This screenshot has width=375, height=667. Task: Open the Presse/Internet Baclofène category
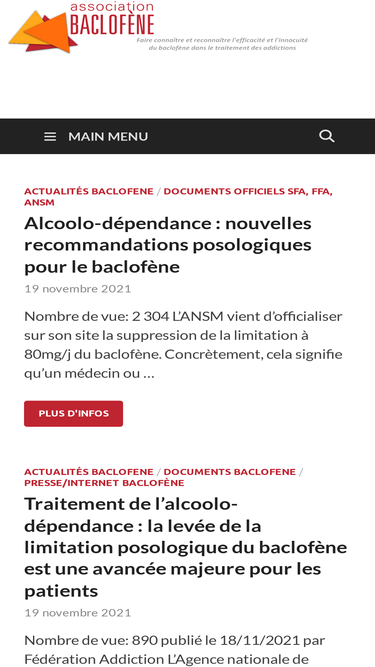[x=104, y=483]
